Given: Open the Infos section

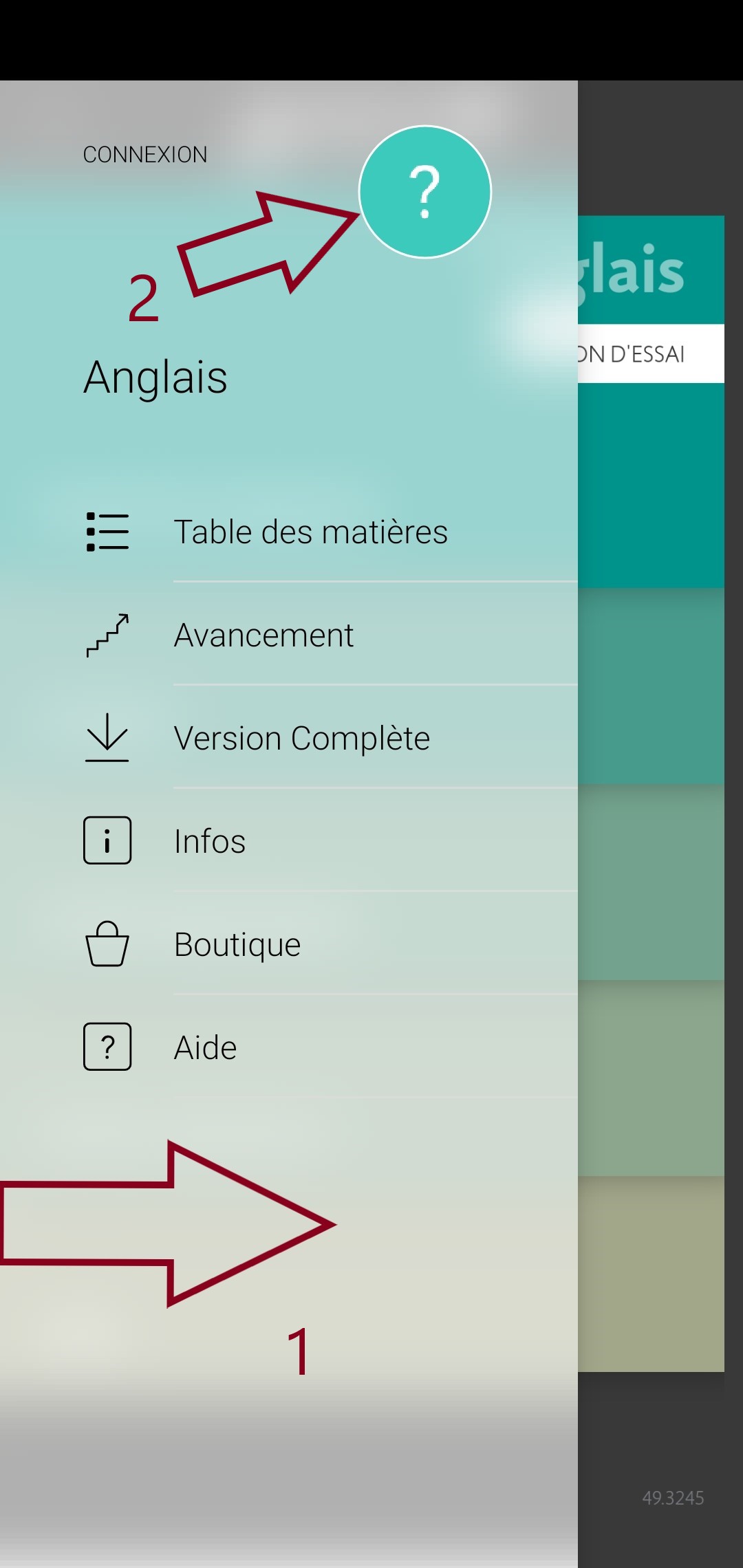Looking at the screenshot, I should tap(210, 841).
